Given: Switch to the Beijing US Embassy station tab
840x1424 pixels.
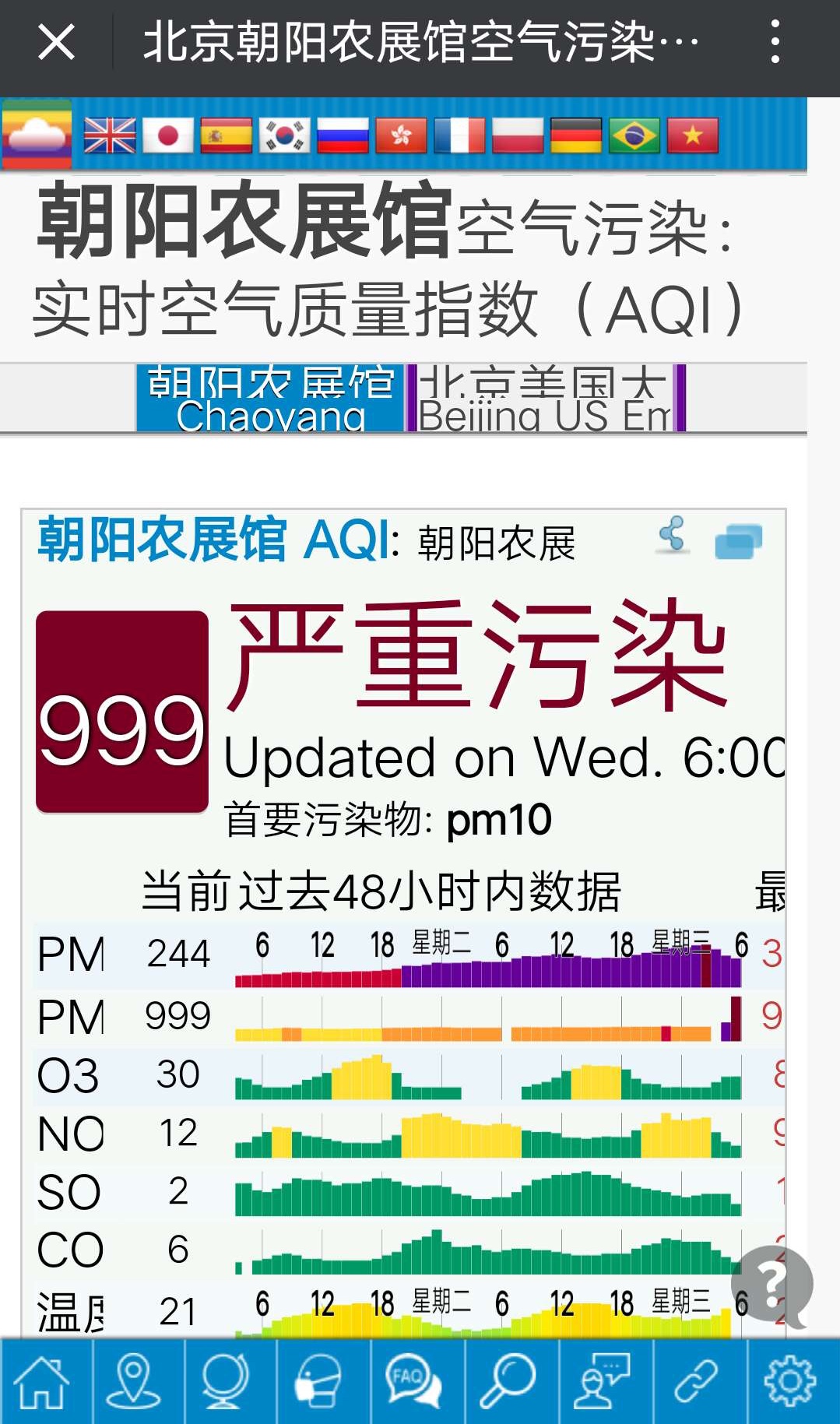Looking at the screenshot, I should point(545,398).
